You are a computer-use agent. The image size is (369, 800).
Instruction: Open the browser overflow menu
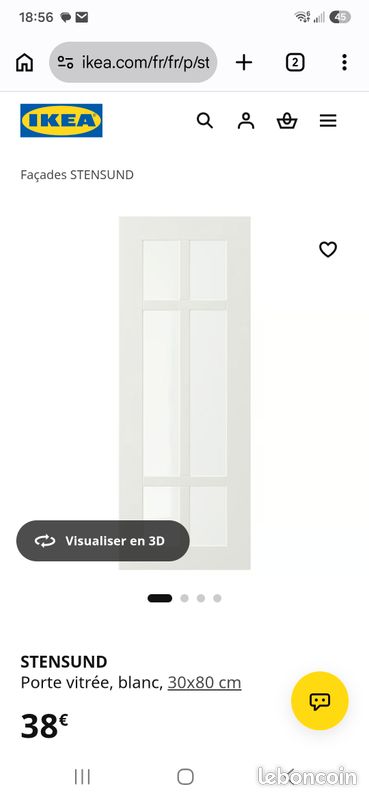click(345, 63)
